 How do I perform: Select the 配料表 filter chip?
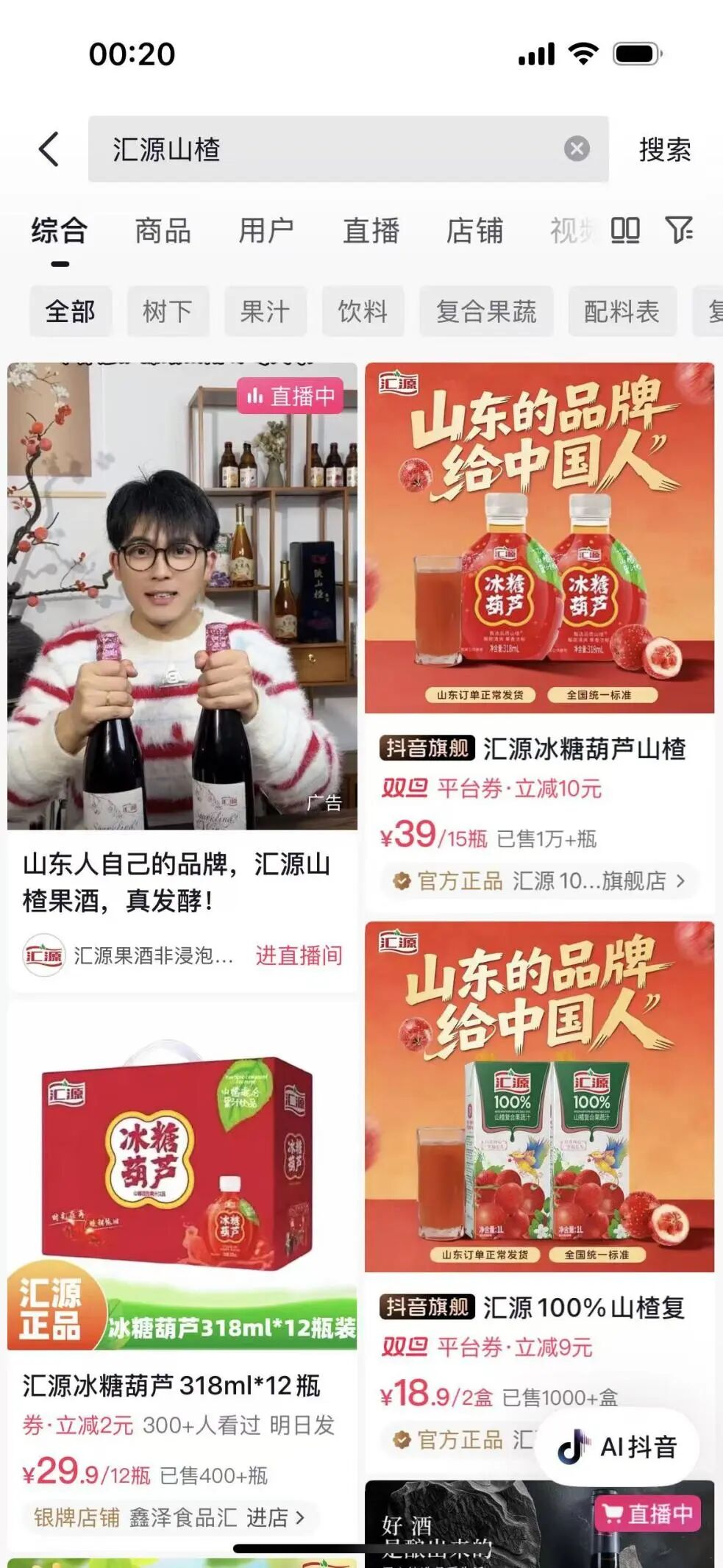(622, 312)
